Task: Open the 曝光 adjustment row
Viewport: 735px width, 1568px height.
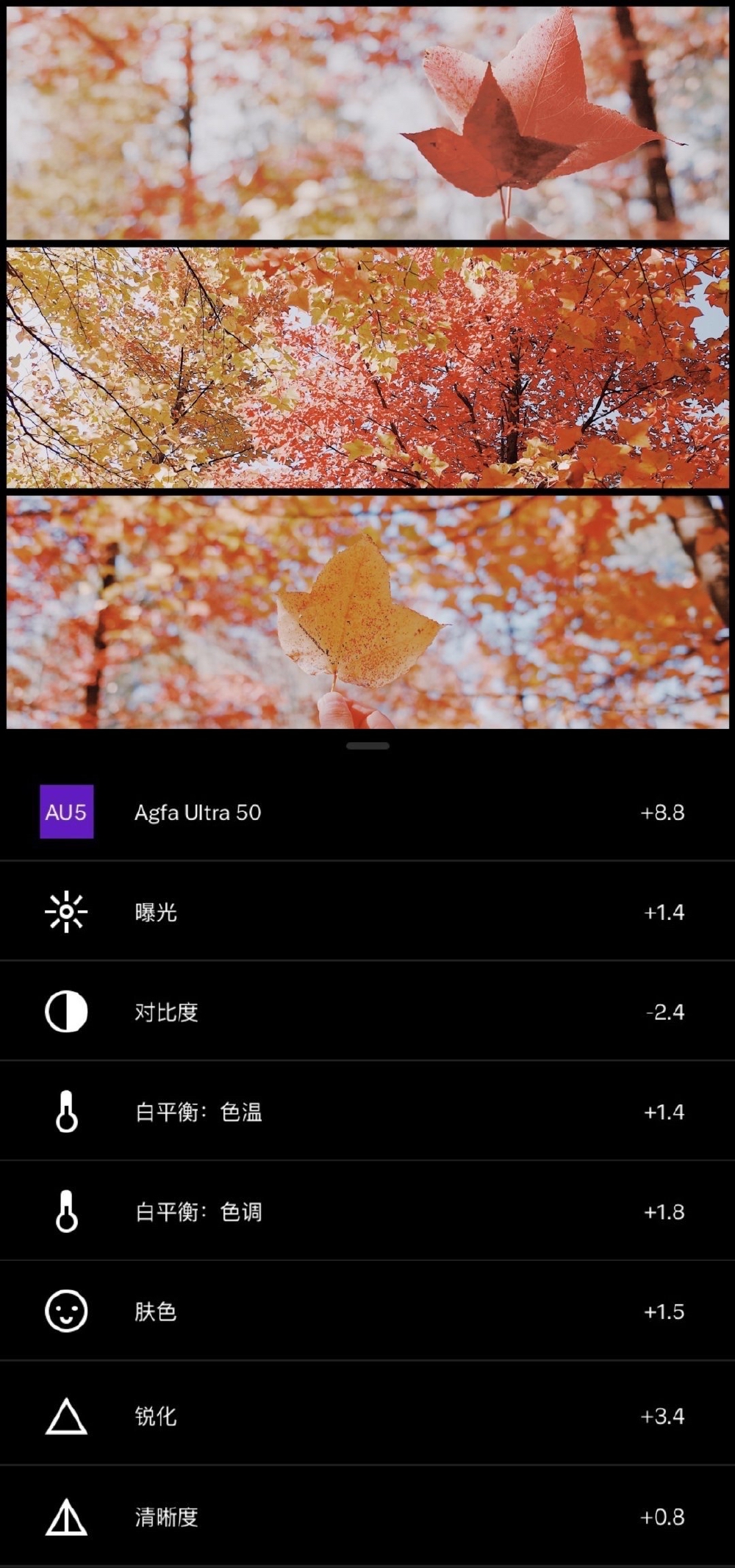Action: tap(367, 911)
